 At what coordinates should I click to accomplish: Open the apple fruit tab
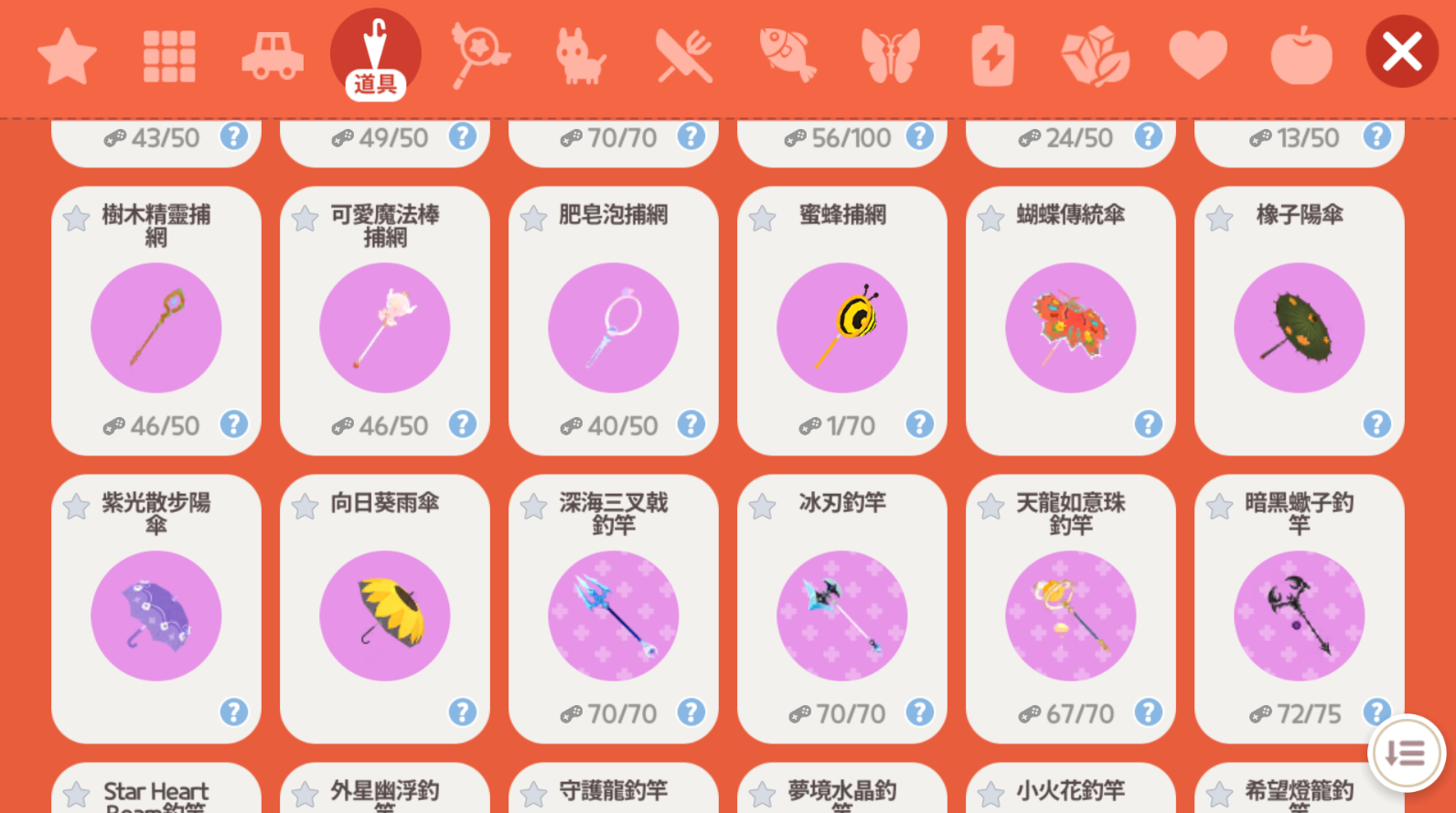[x=1301, y=57]
